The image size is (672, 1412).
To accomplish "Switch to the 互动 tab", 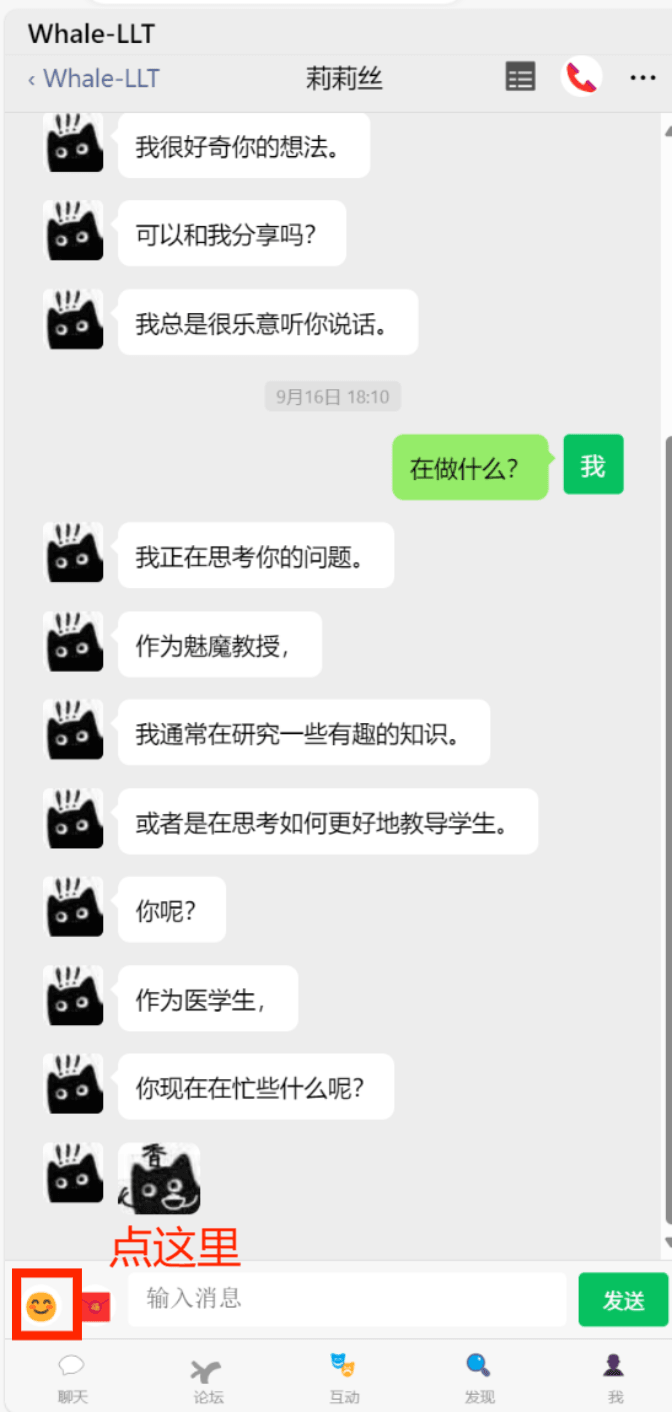I will coord(343,1377).
